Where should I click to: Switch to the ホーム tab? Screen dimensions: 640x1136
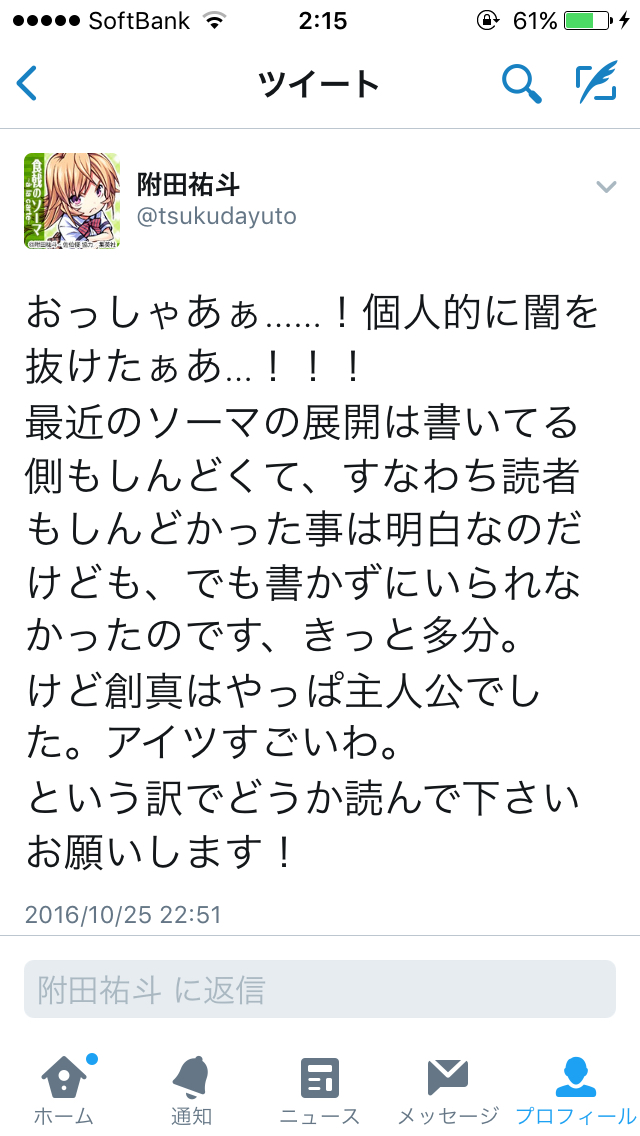(x=64, y=1090)
